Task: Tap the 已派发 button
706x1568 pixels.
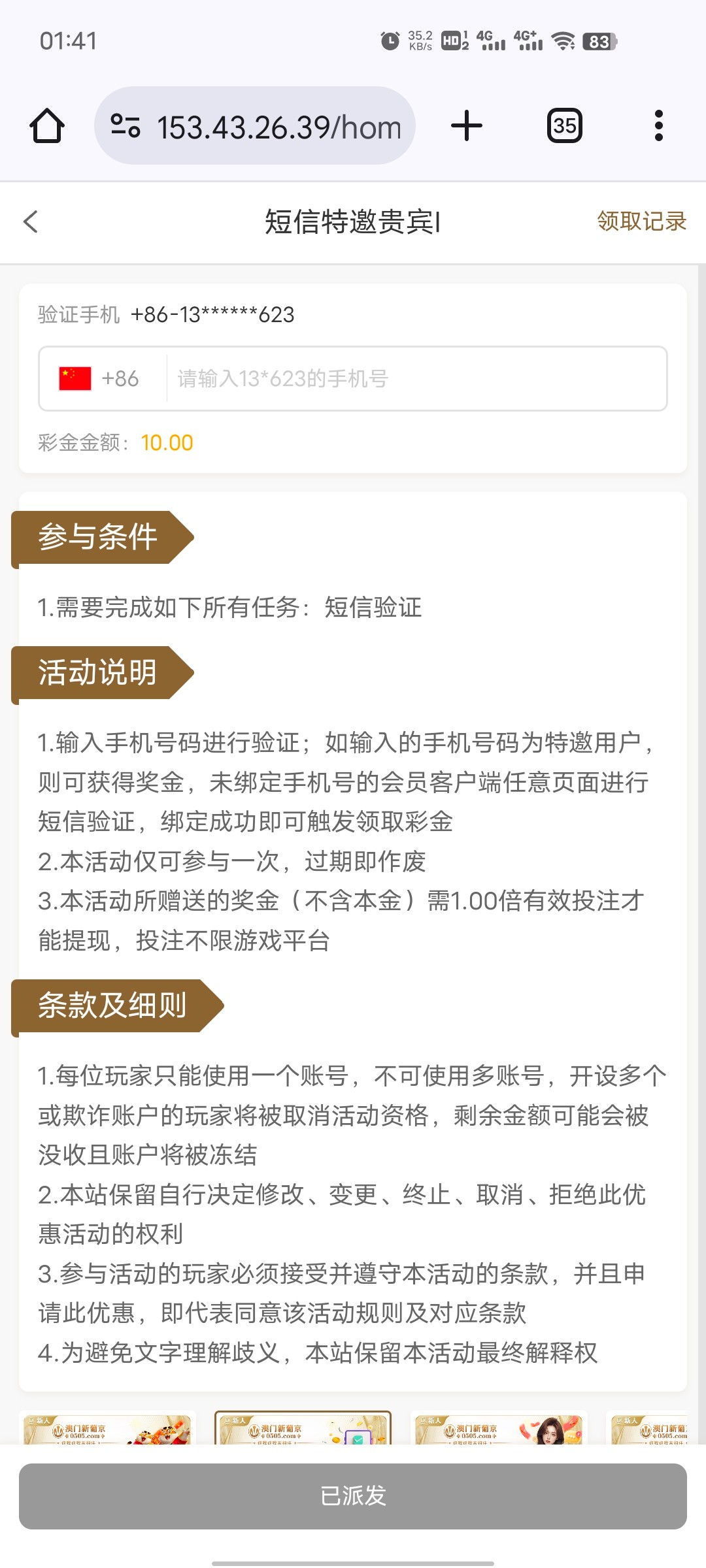Action: click(x=353, y=1495)
